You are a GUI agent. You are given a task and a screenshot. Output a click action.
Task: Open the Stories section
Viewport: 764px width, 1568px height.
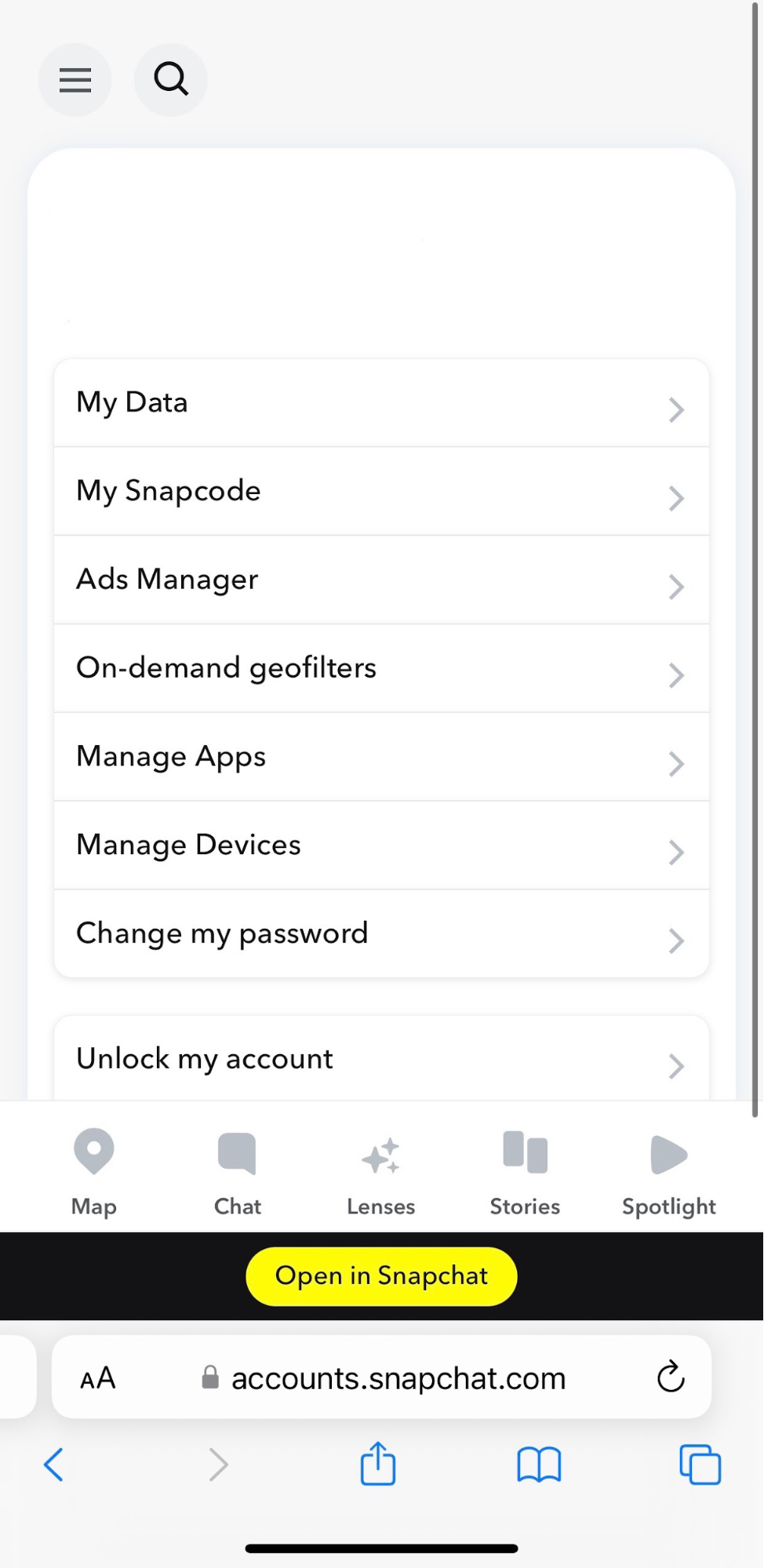pyautogui.click(x=524, y=1169)
